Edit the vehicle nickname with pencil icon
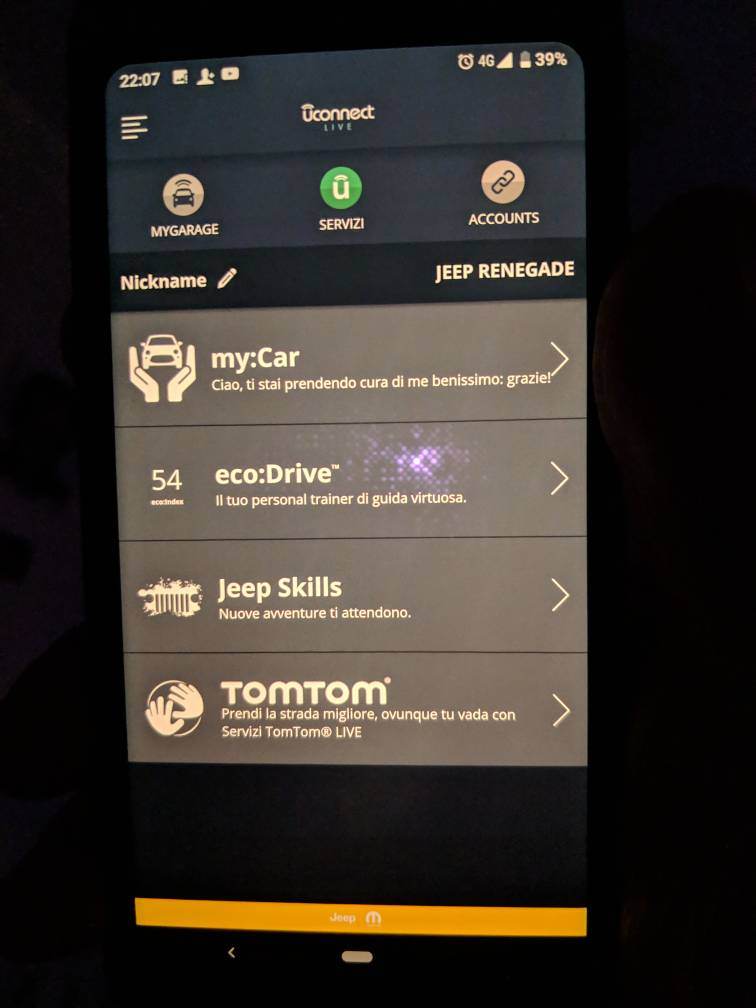Image resolution: width=756 pixels, height=1008 pixels. coord(228,280)
